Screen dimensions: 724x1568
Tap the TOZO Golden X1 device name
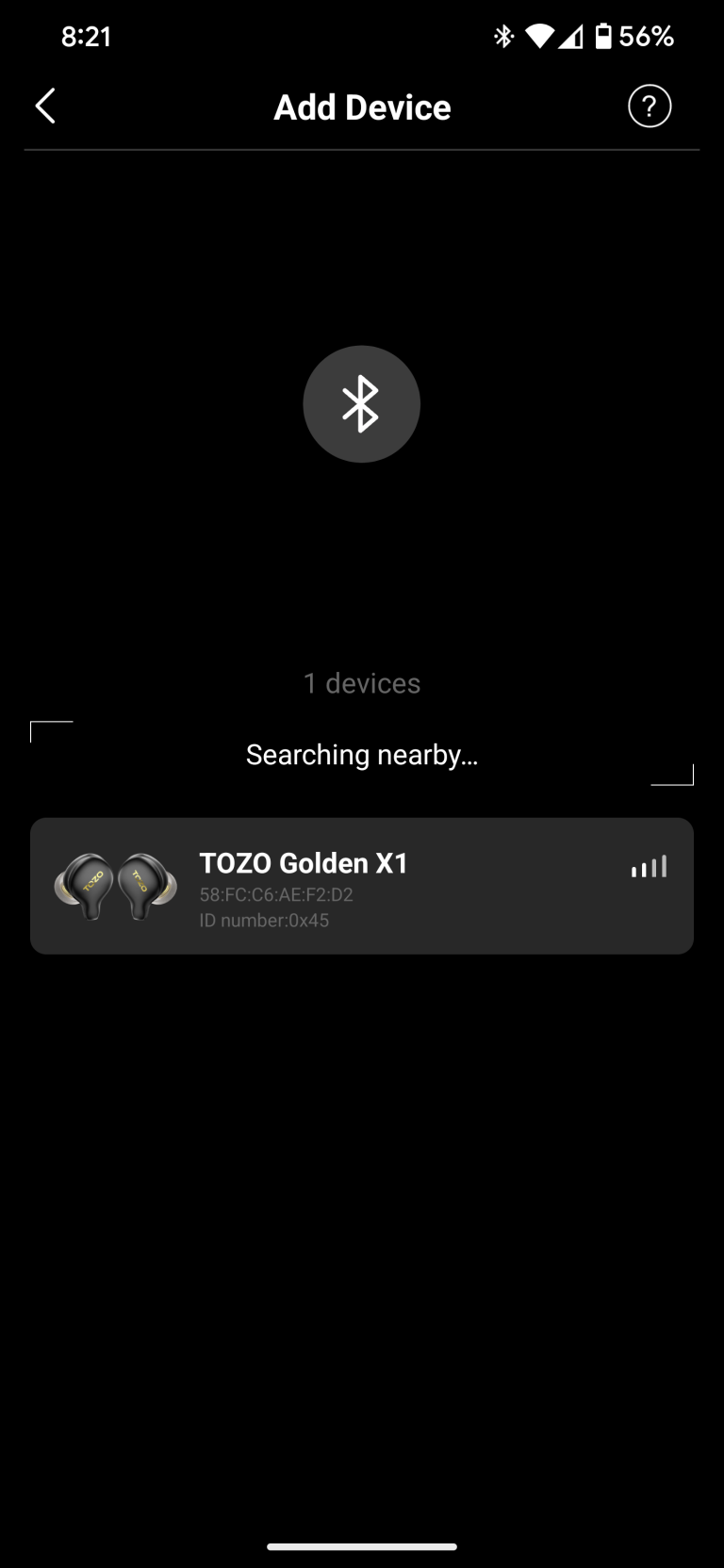tap(303, 863)
